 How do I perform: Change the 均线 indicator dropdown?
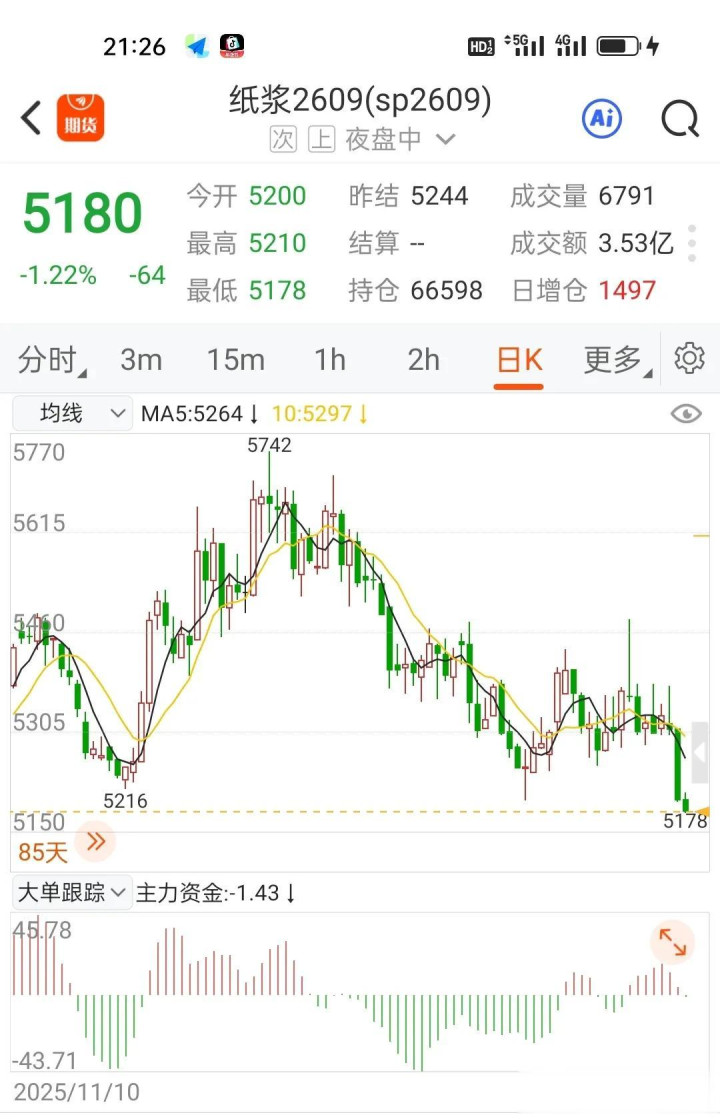coord(72,413)
